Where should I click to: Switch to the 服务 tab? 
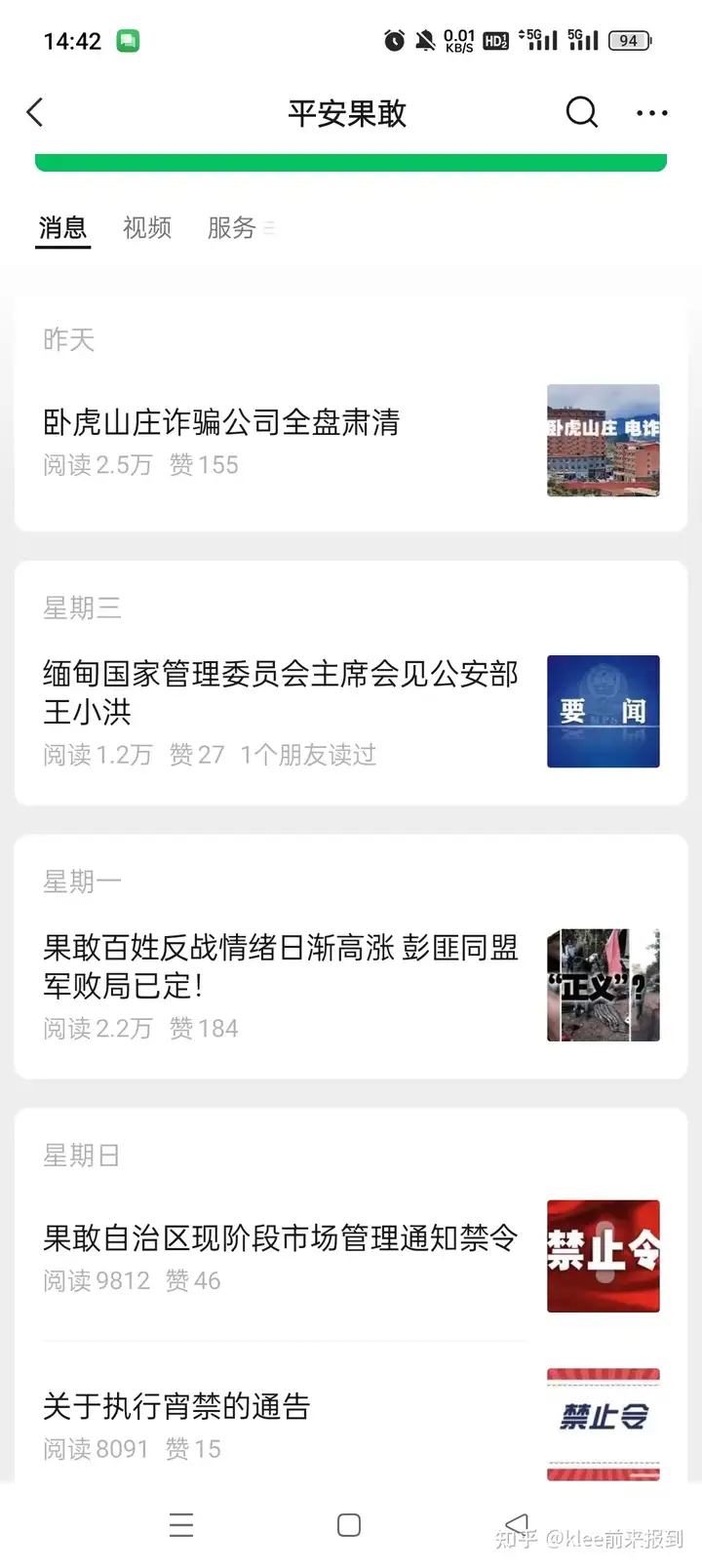coord(232,227)
